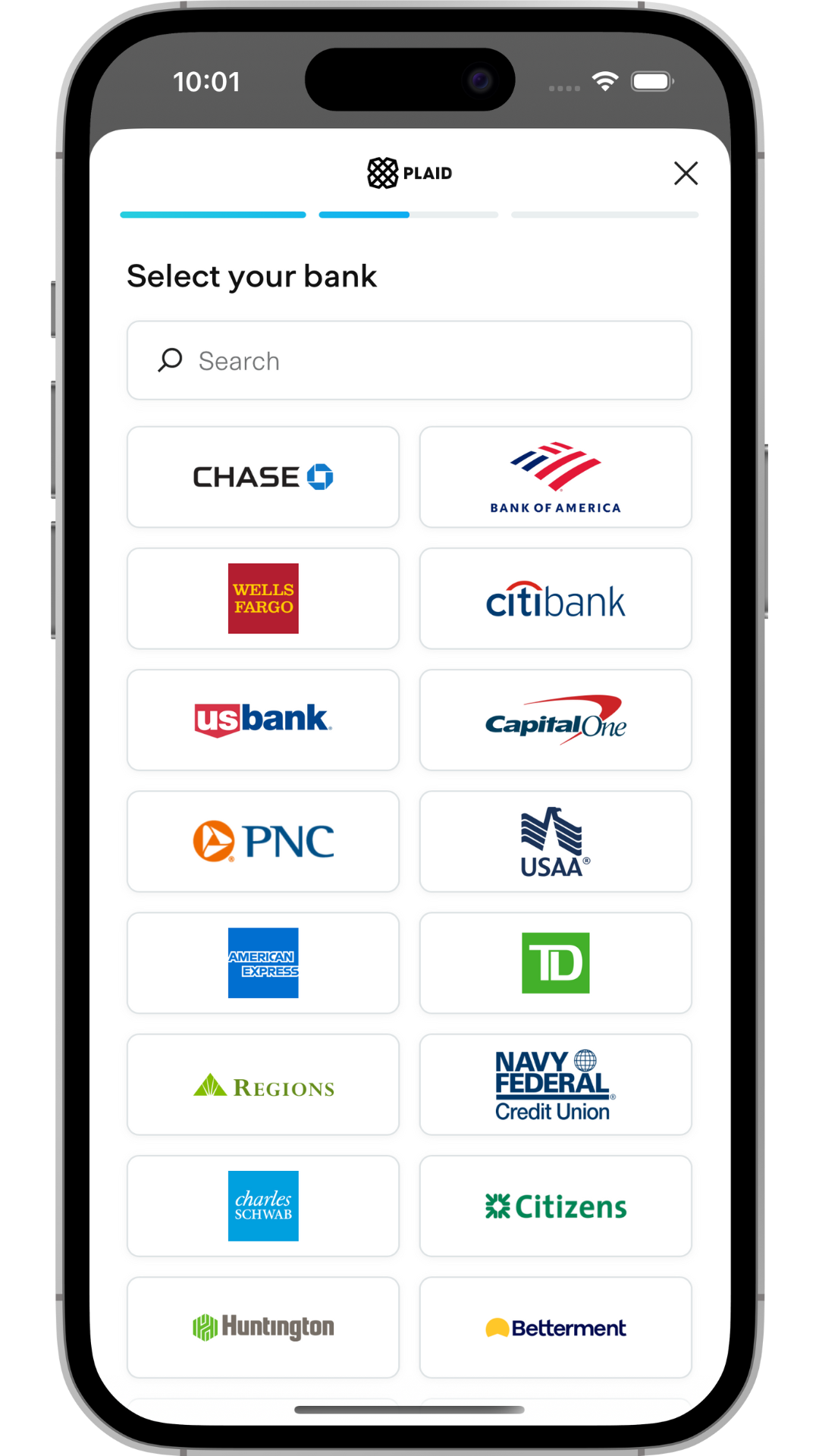Screen dimensions: 819x1456
Task: Open the PNC bank option
Action: 263,842
